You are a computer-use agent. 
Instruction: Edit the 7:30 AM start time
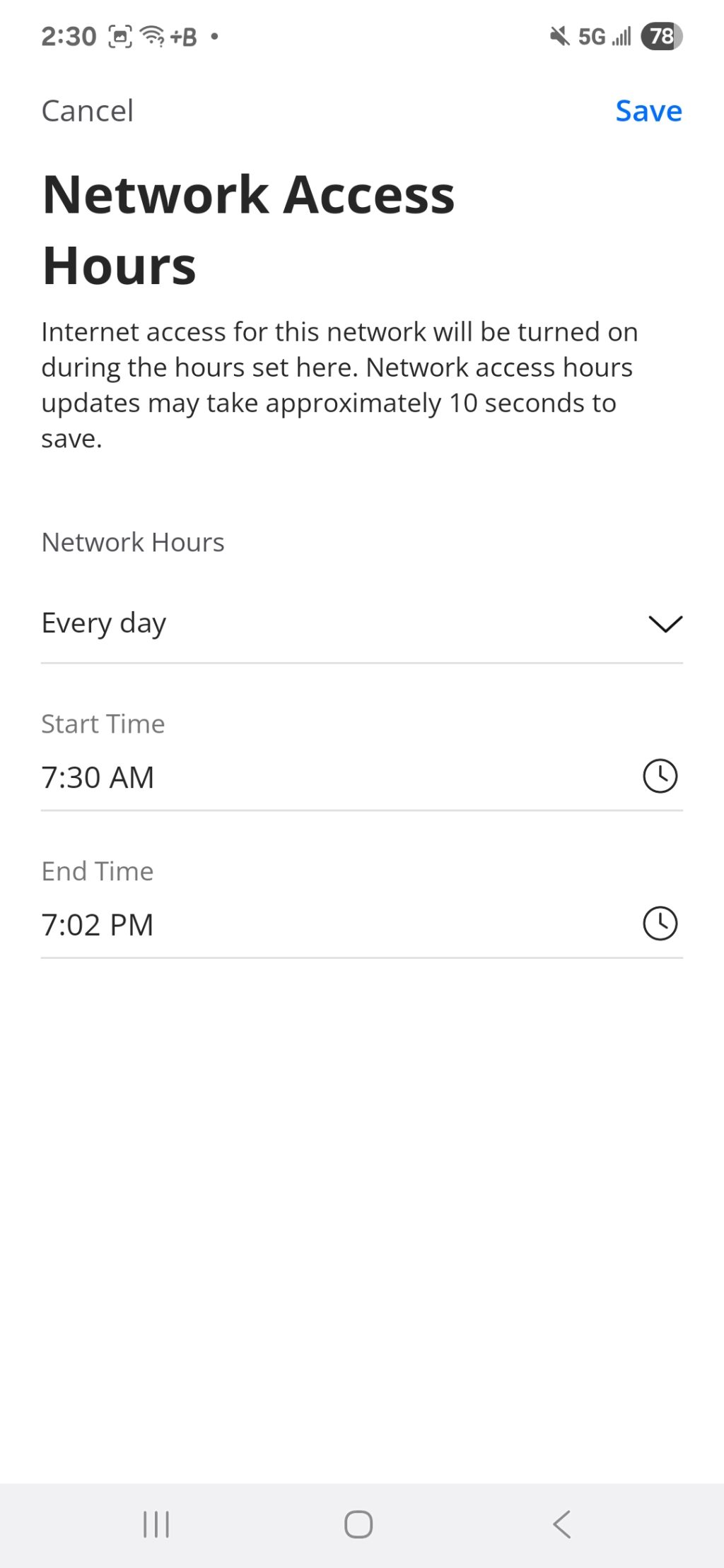point(362,777)
